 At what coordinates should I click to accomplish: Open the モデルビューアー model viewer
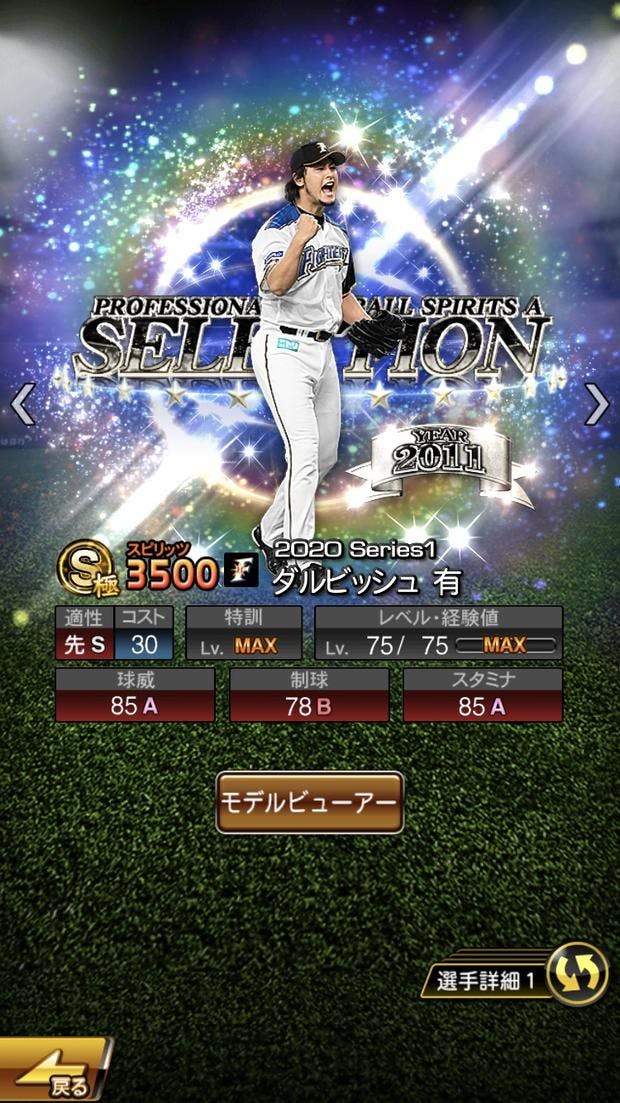tap(309, 802)
